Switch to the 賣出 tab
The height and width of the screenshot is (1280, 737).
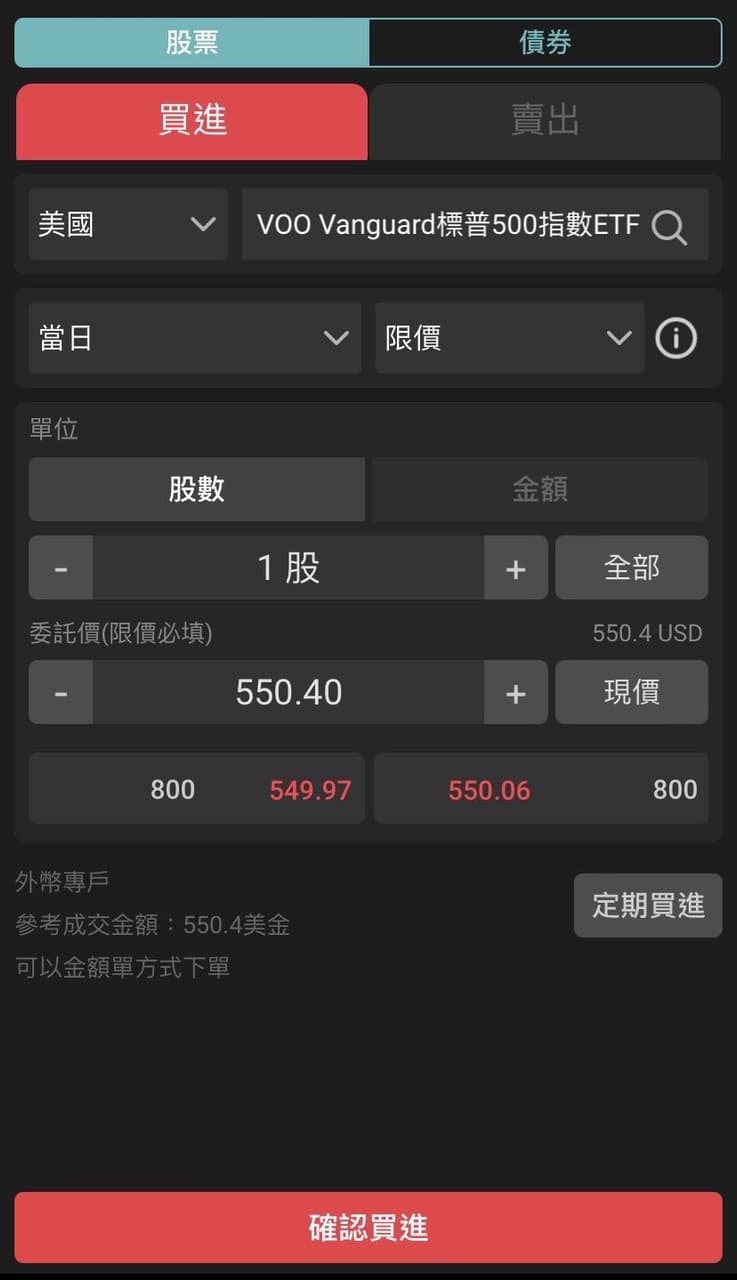(545, 121)
